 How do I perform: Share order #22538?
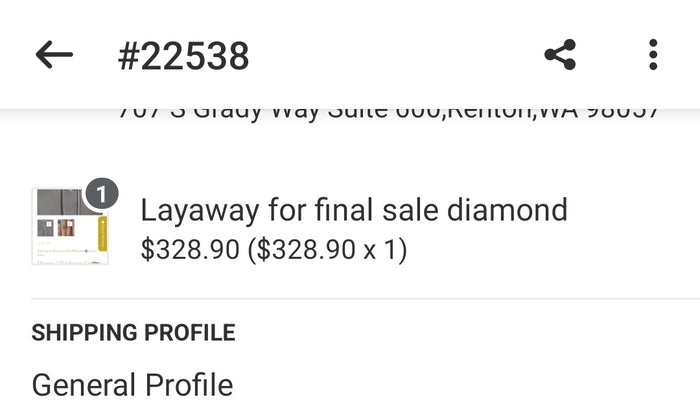coord(560,55)
